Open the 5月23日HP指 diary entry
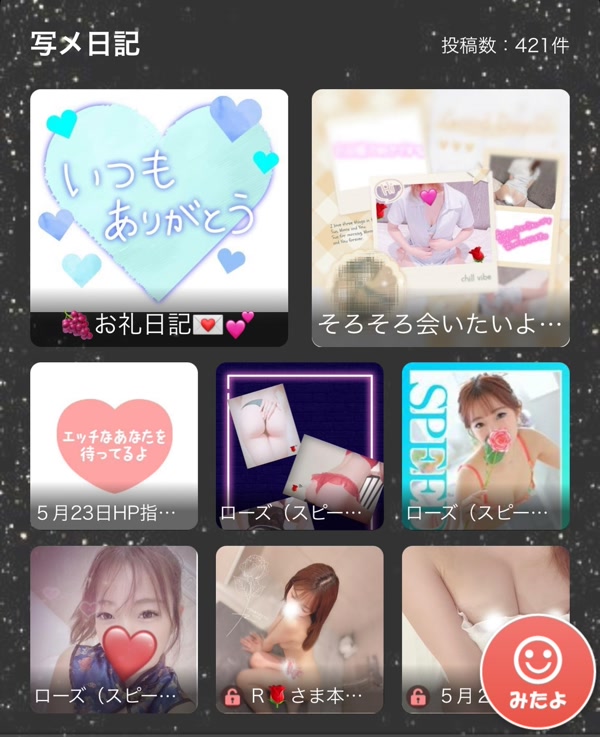This screenshot has width=600, height=737. tap(114, 445)
